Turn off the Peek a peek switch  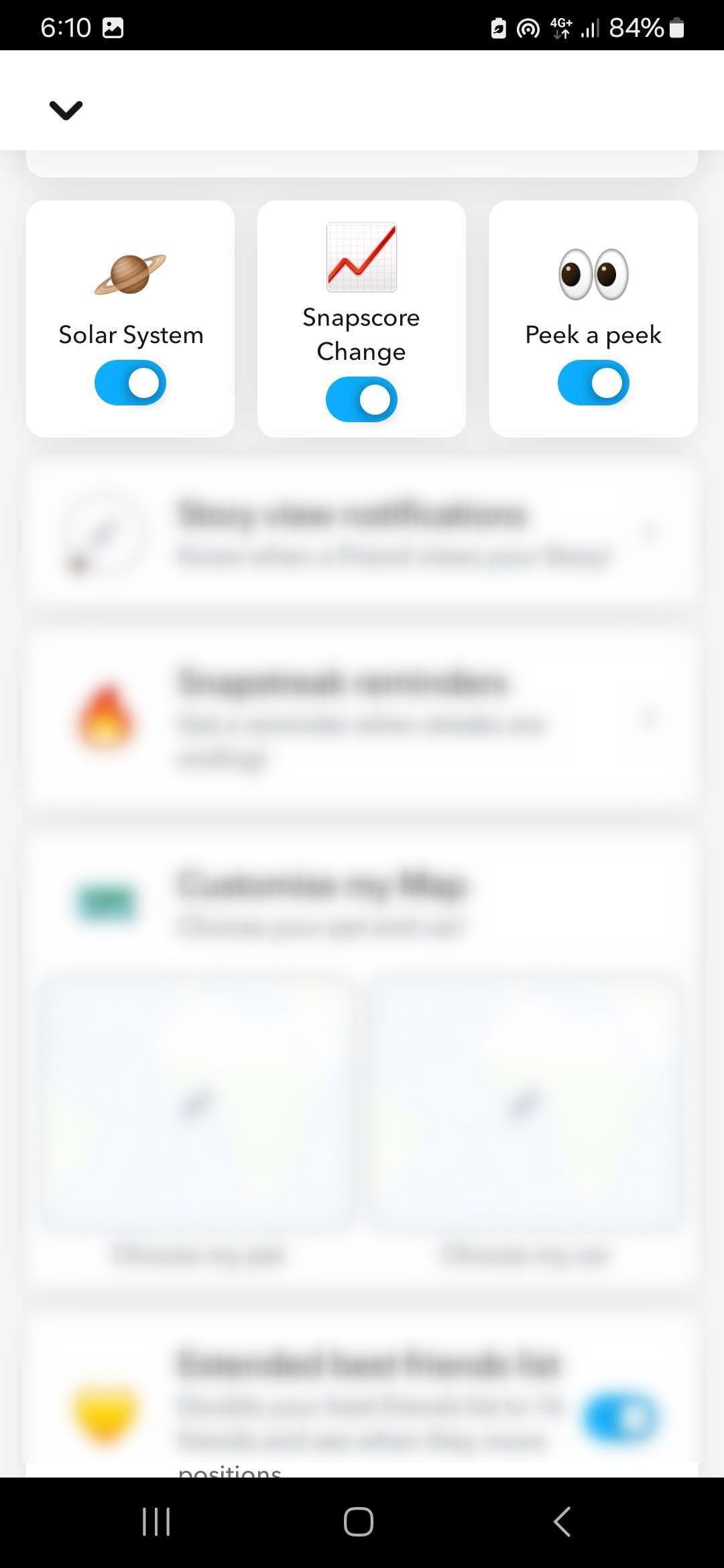(x=593, y=383)
